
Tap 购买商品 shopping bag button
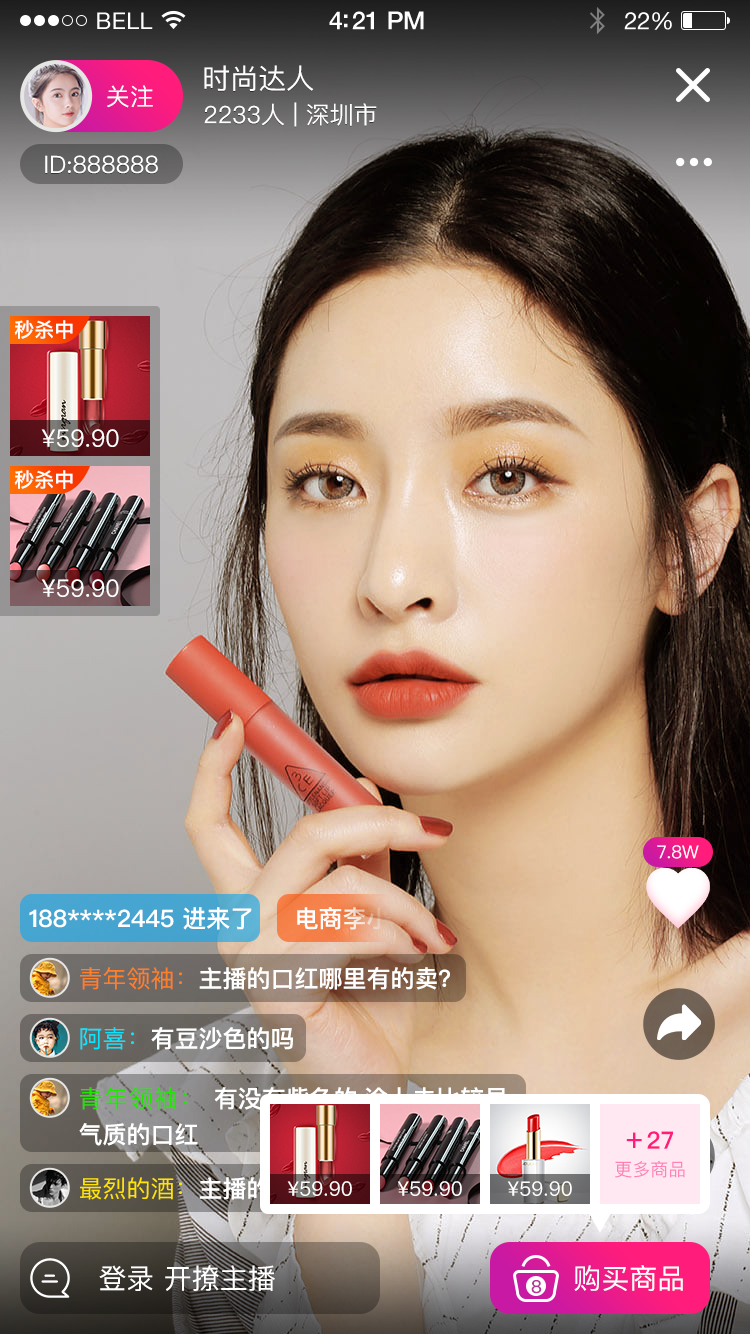point(600,1278)
